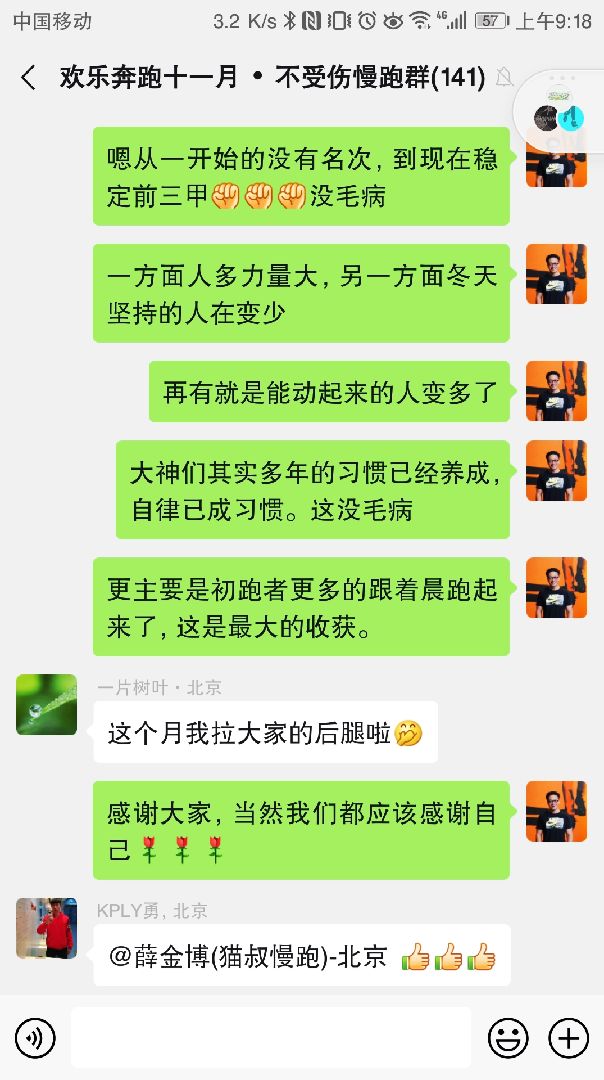The height and width of the screenshot is (1080, 604).
Task: Open KPLY勇's profile avatar
Action: pos(46,928)
